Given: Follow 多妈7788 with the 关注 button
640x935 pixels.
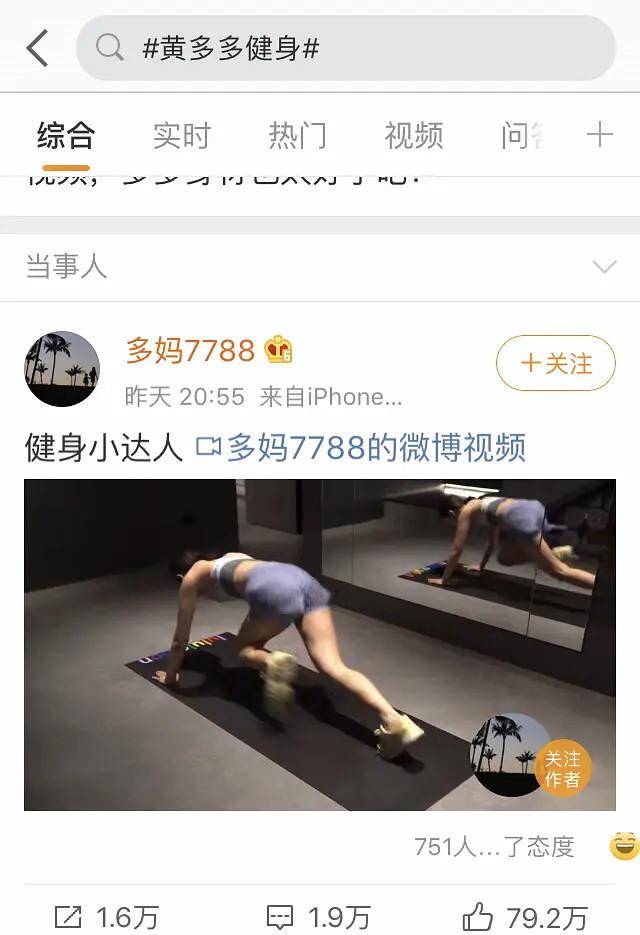Looking at the screenshot, I should 555,363.
